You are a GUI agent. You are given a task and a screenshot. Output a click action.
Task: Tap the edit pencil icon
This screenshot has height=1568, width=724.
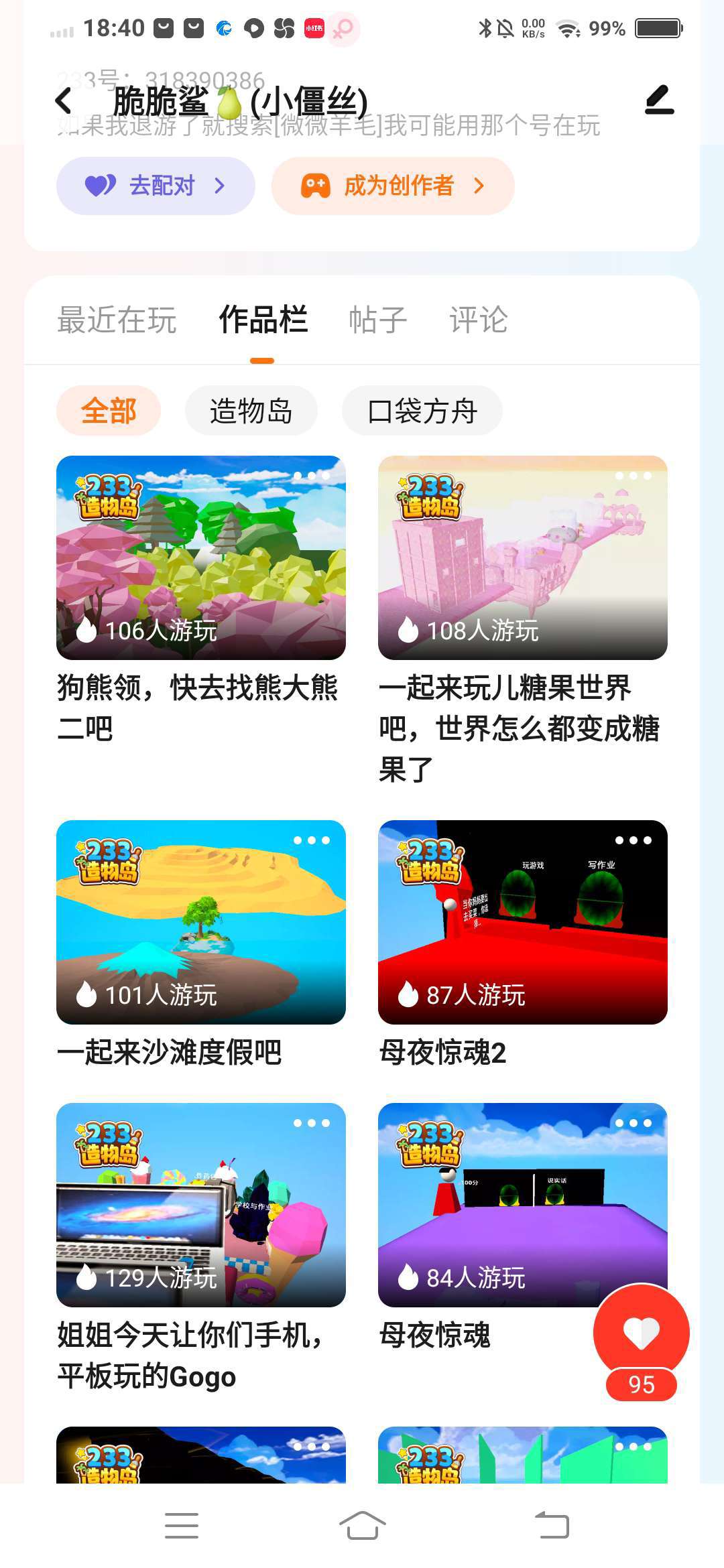click(659, 100)
